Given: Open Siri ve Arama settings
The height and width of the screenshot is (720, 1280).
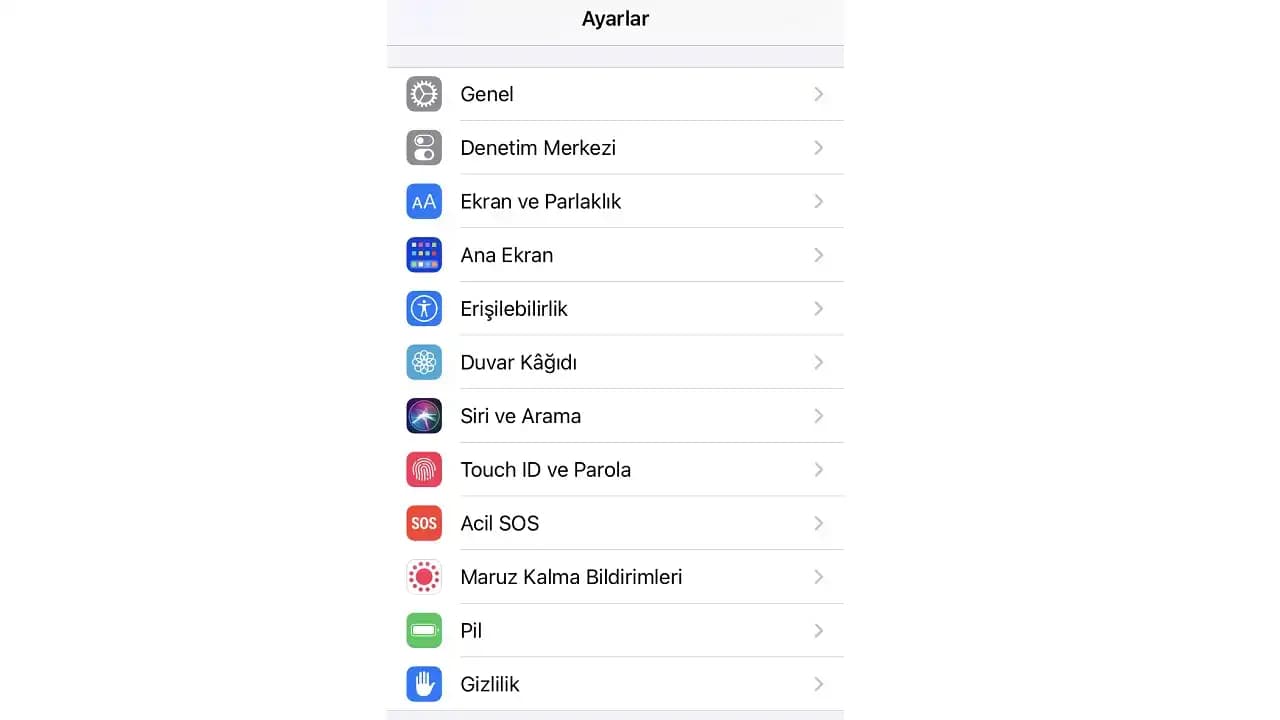Looking at the screenshot, I should (614, 416).
